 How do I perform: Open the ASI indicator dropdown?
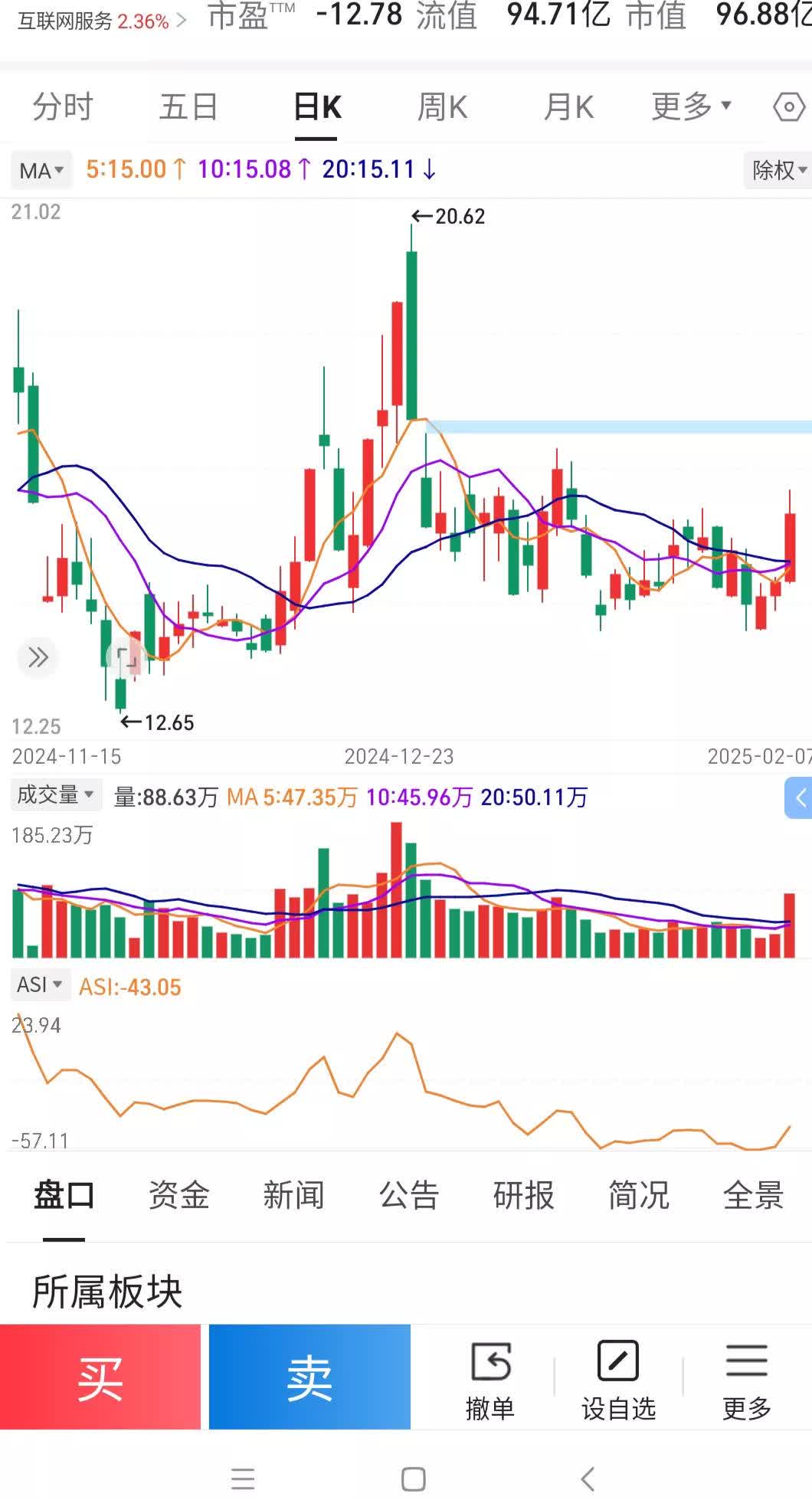(40, 986)
